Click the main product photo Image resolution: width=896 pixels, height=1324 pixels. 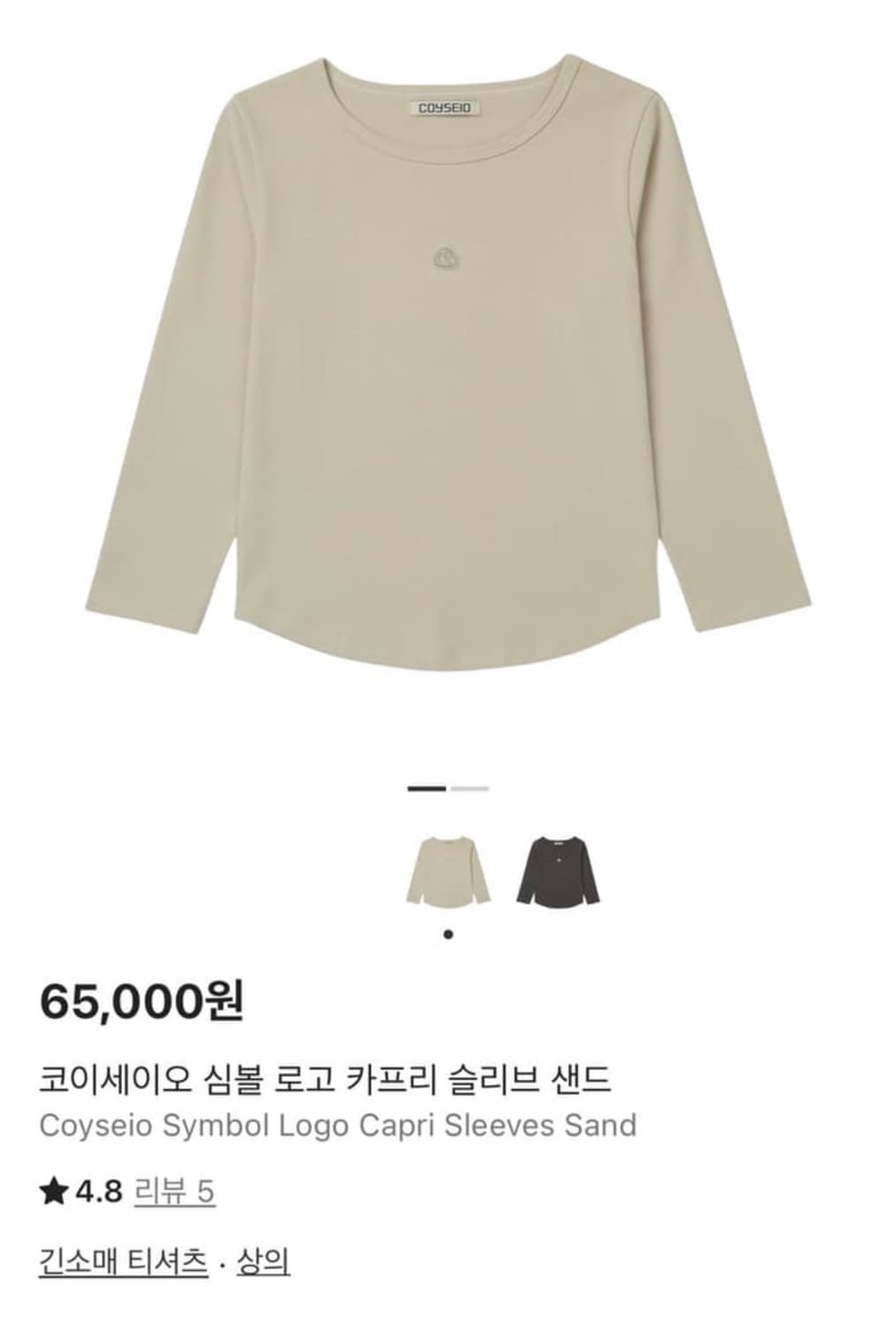click(448, 371)
